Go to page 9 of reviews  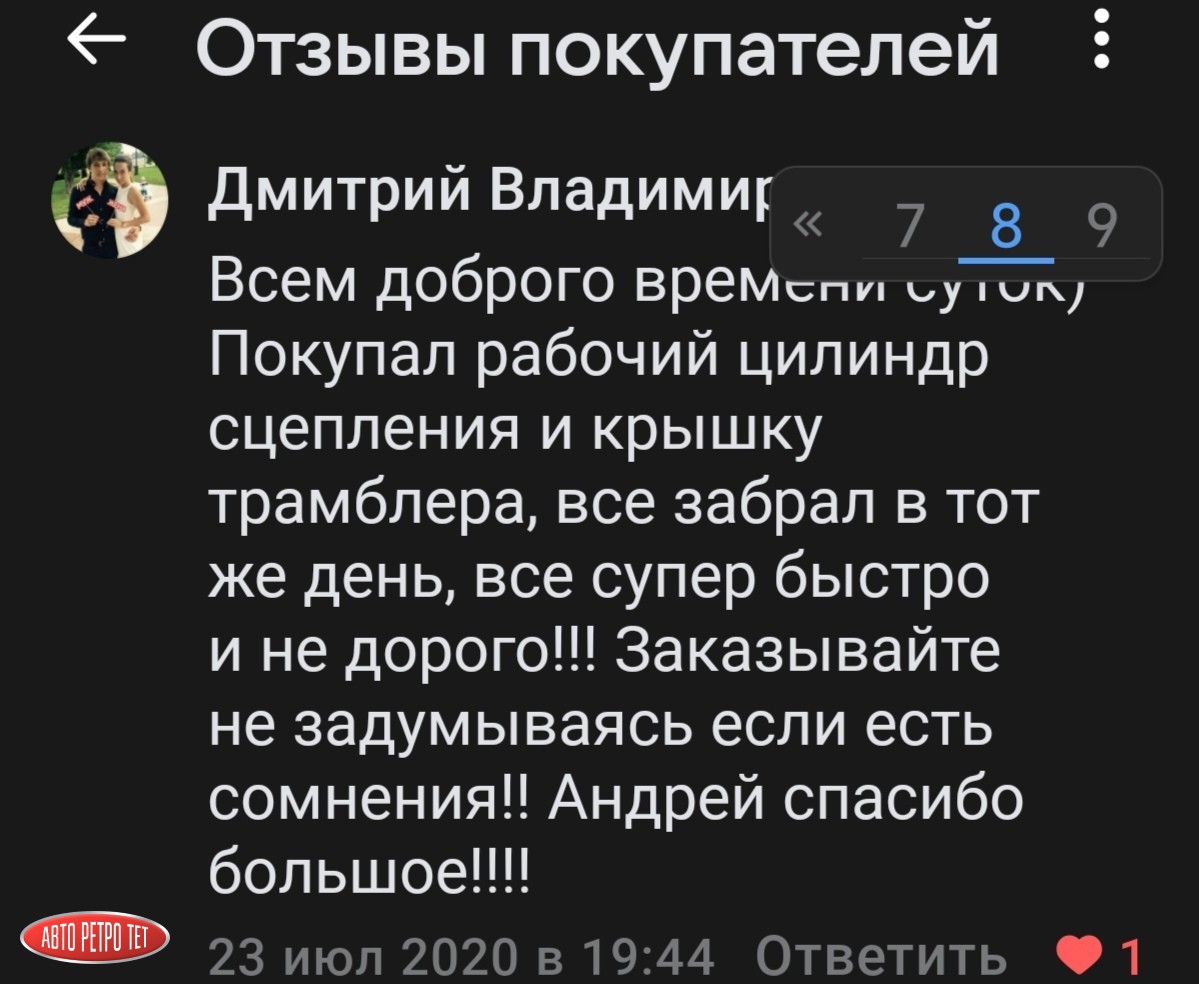pos(1101,228)
